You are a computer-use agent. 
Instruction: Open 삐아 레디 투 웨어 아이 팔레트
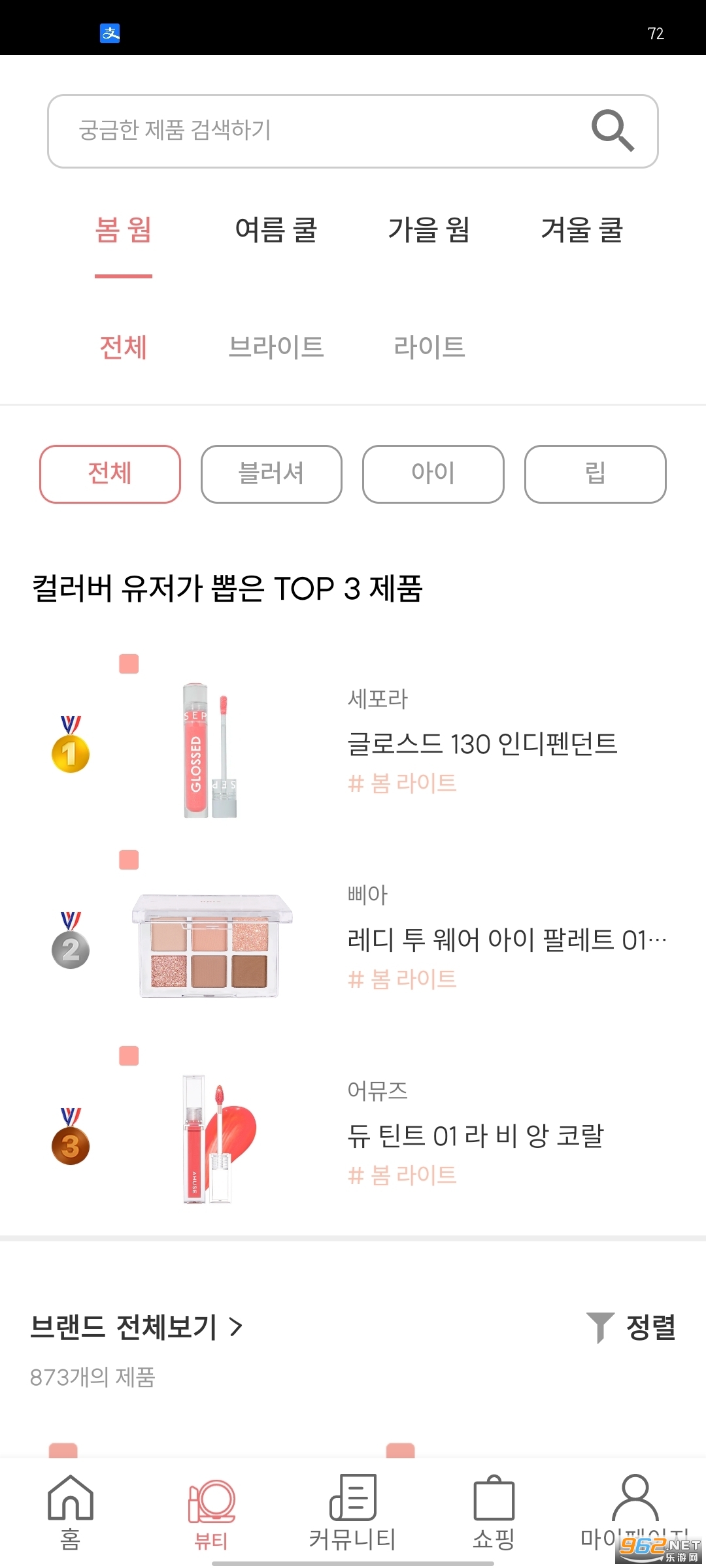click(x=507, y=940)
